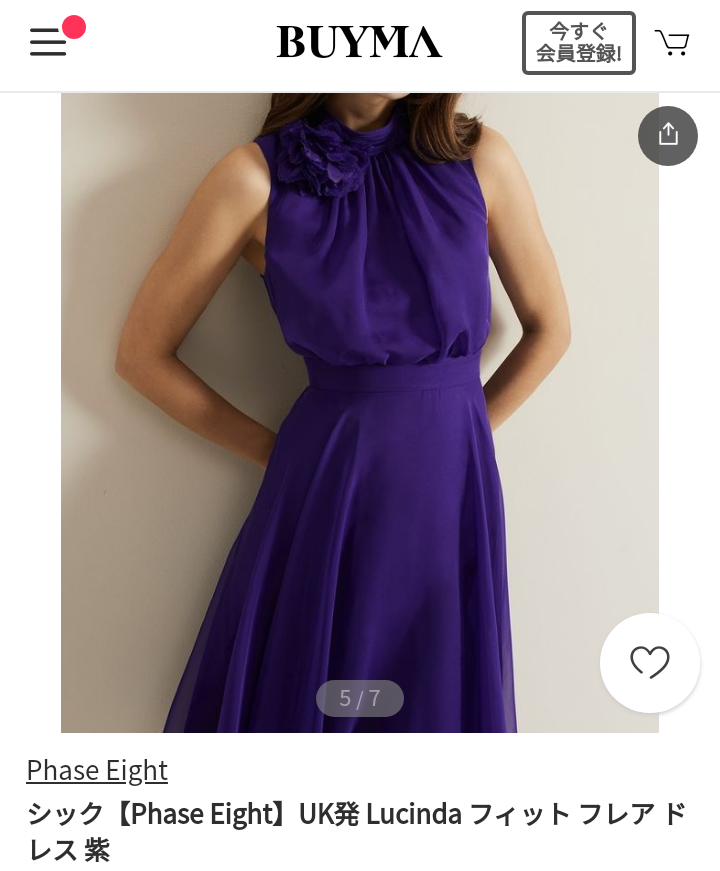The image size is (720, 871).
Task: Open the Phase Eight brand link
Action: pyautogui.click(x=97, y=770)
